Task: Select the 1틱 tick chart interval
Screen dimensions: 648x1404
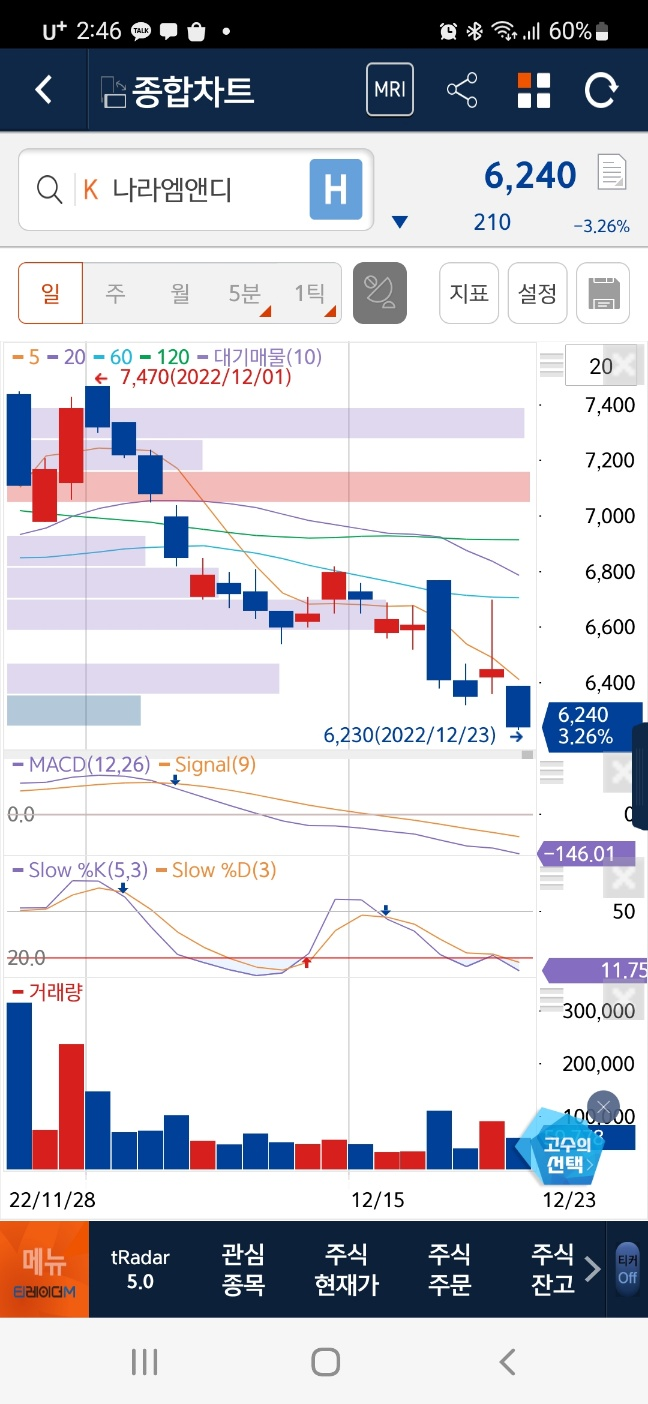Action: tap(310, 293)
